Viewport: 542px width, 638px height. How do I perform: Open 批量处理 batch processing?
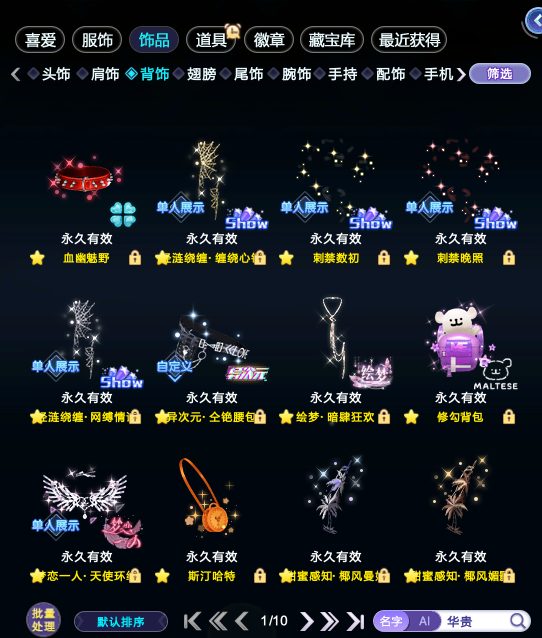(x=44, y=620)
